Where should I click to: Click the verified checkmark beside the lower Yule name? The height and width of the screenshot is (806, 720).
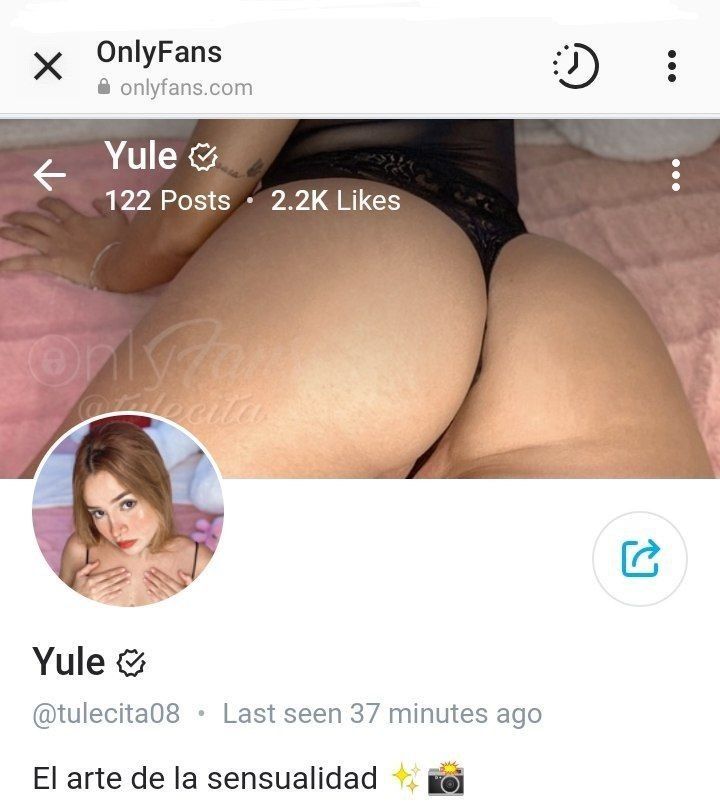click(132, 661)
